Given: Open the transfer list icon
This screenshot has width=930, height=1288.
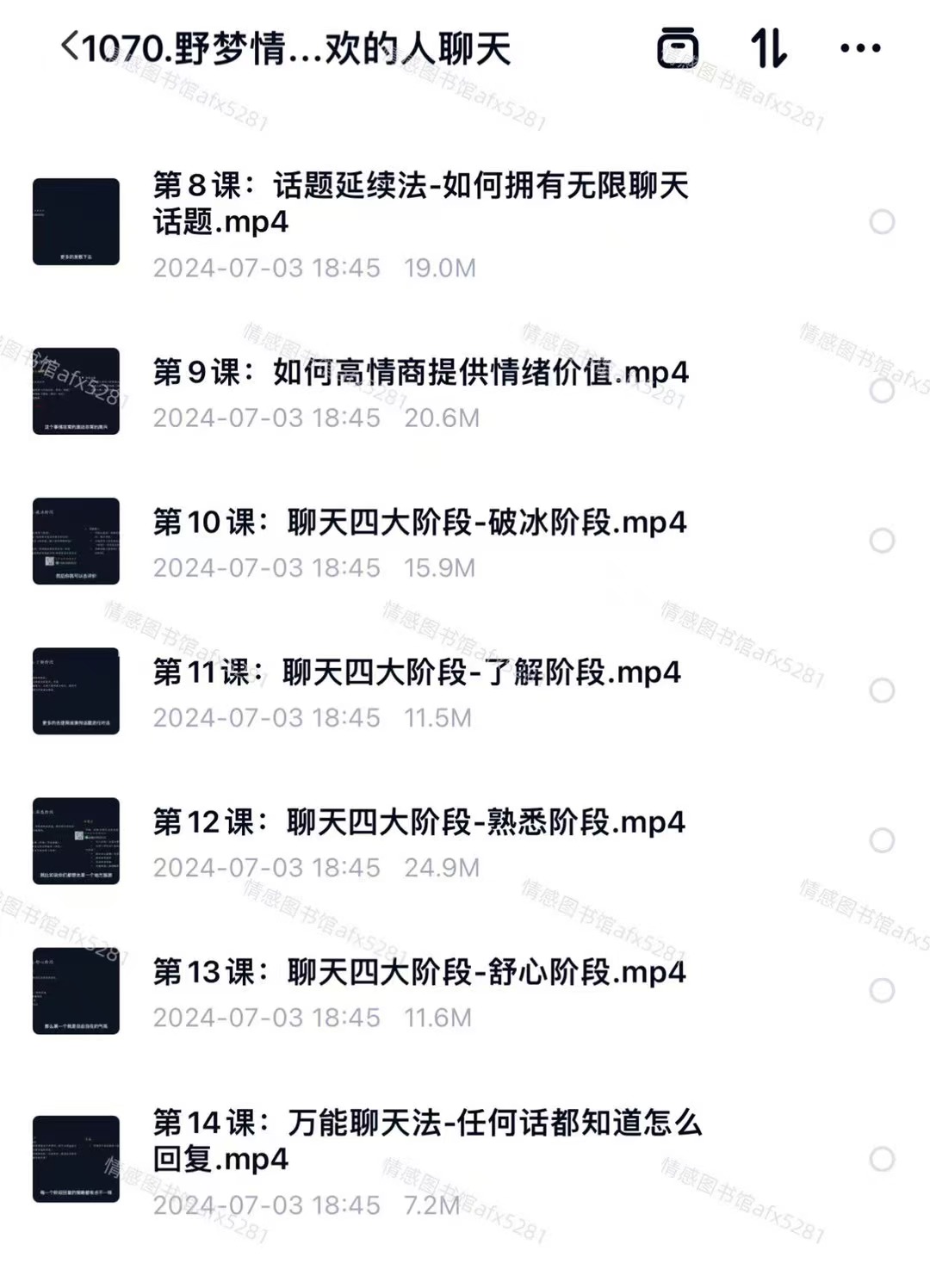Looking at the screenshot, I should [677, 47].
